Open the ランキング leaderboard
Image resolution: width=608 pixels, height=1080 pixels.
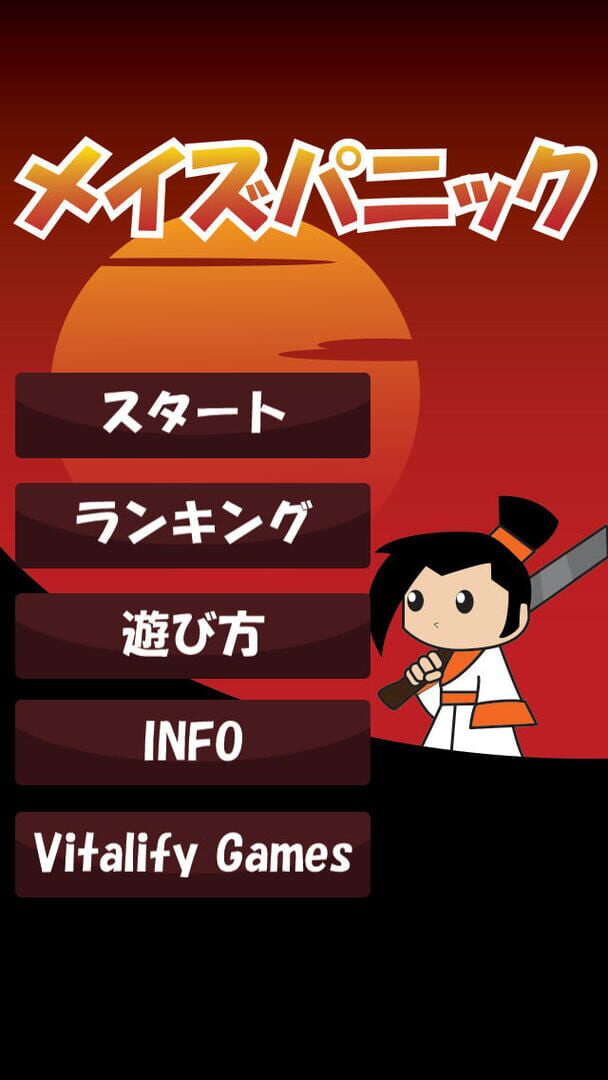(x=193, y=526)
